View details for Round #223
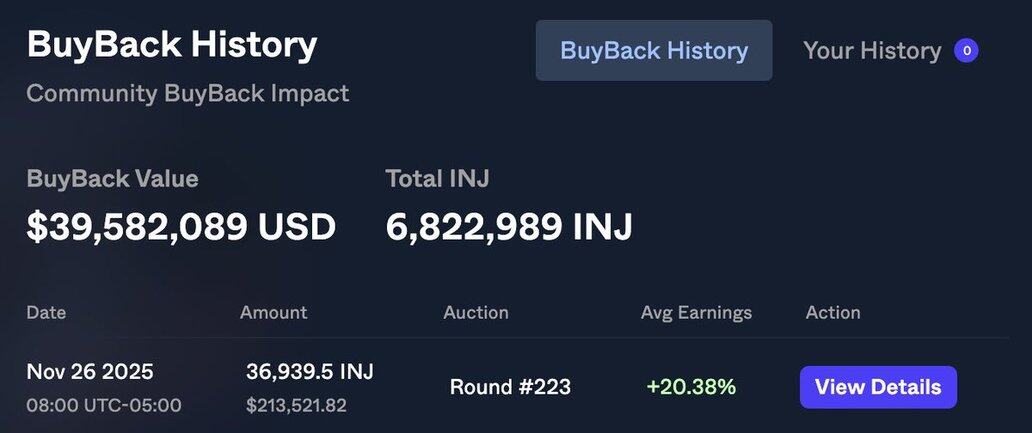Viewport: 1032px width, 433px height. (878, 387)
